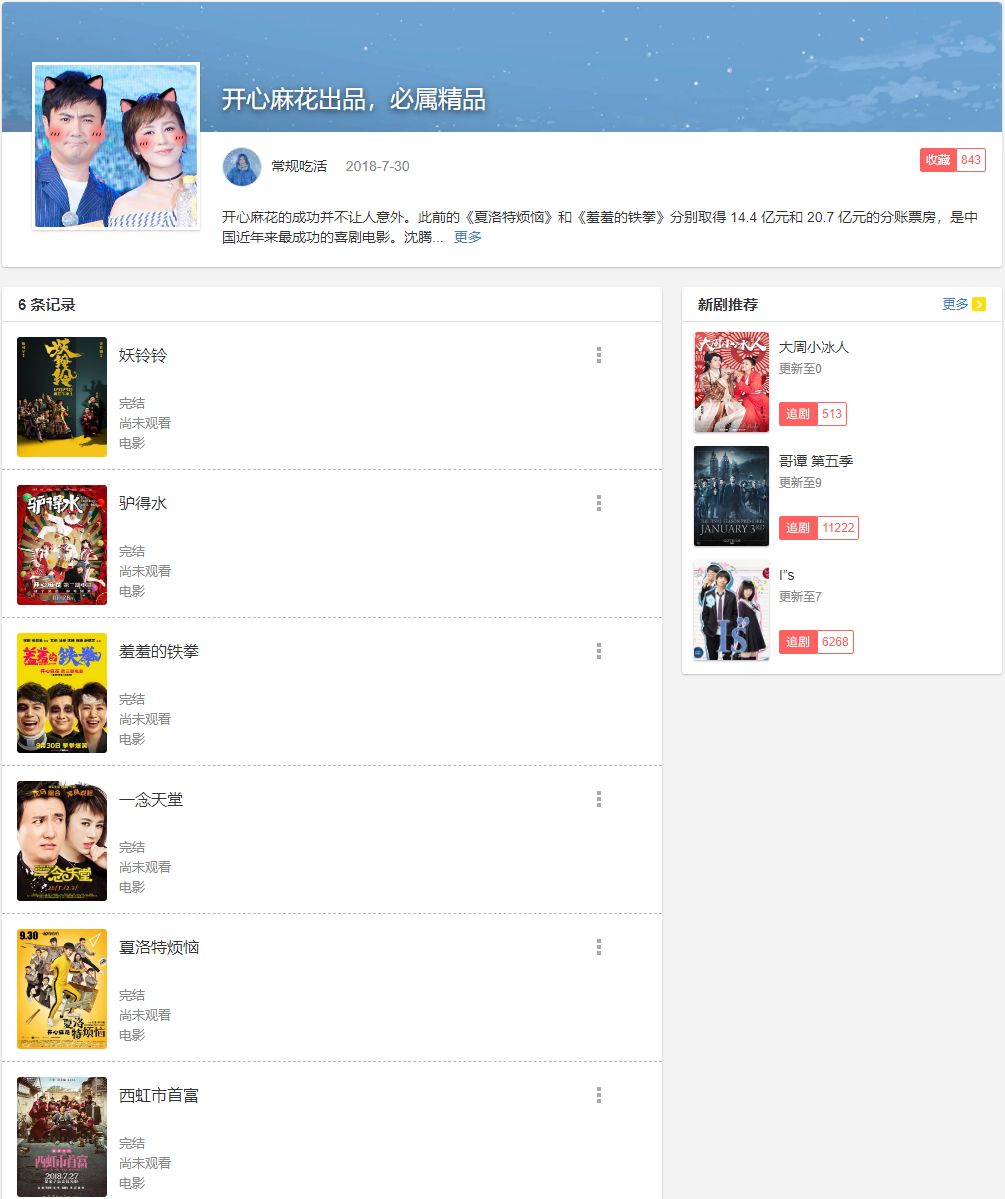Expand the description with the 更多 link
Screen dimensions: 1005x1199
[467, 237]
